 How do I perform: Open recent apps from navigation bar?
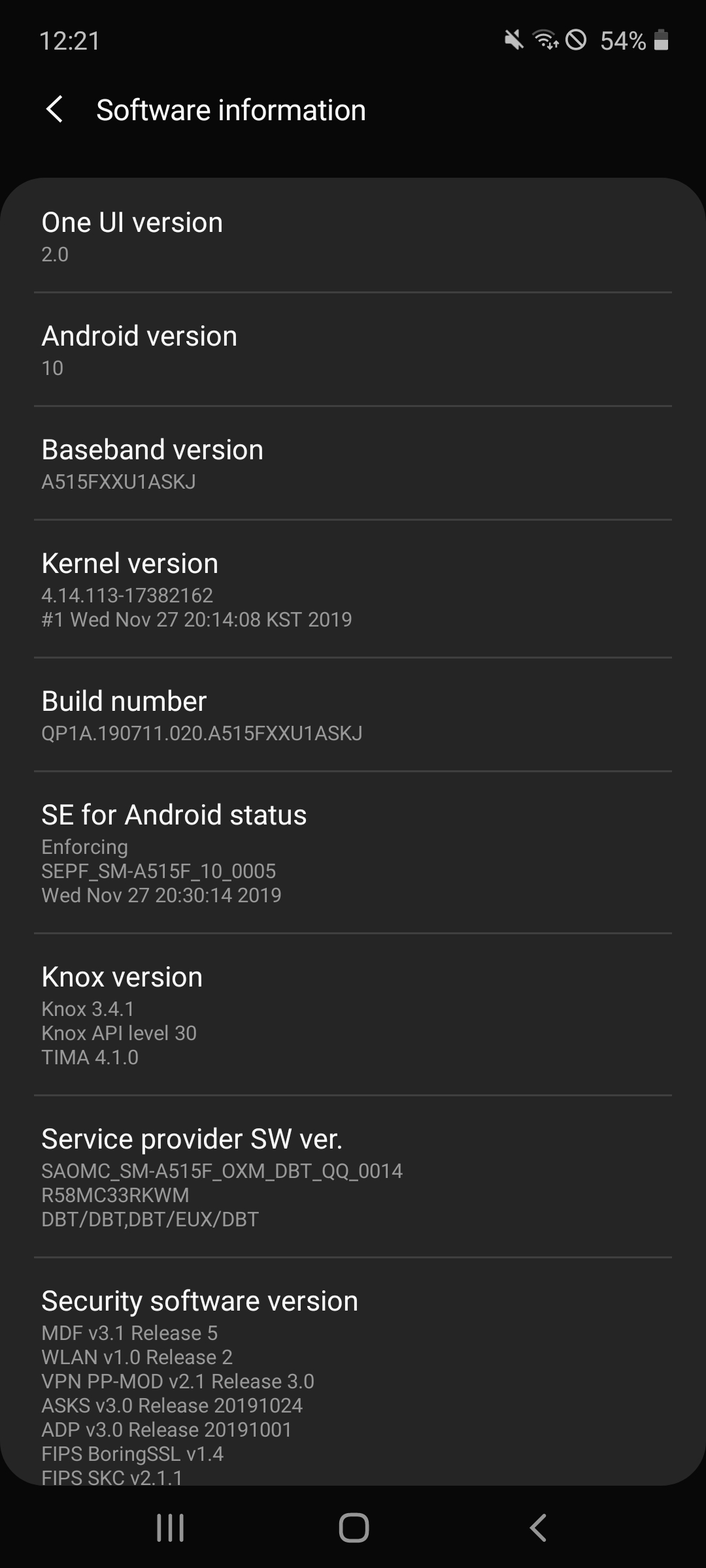tap(171, 1528)
